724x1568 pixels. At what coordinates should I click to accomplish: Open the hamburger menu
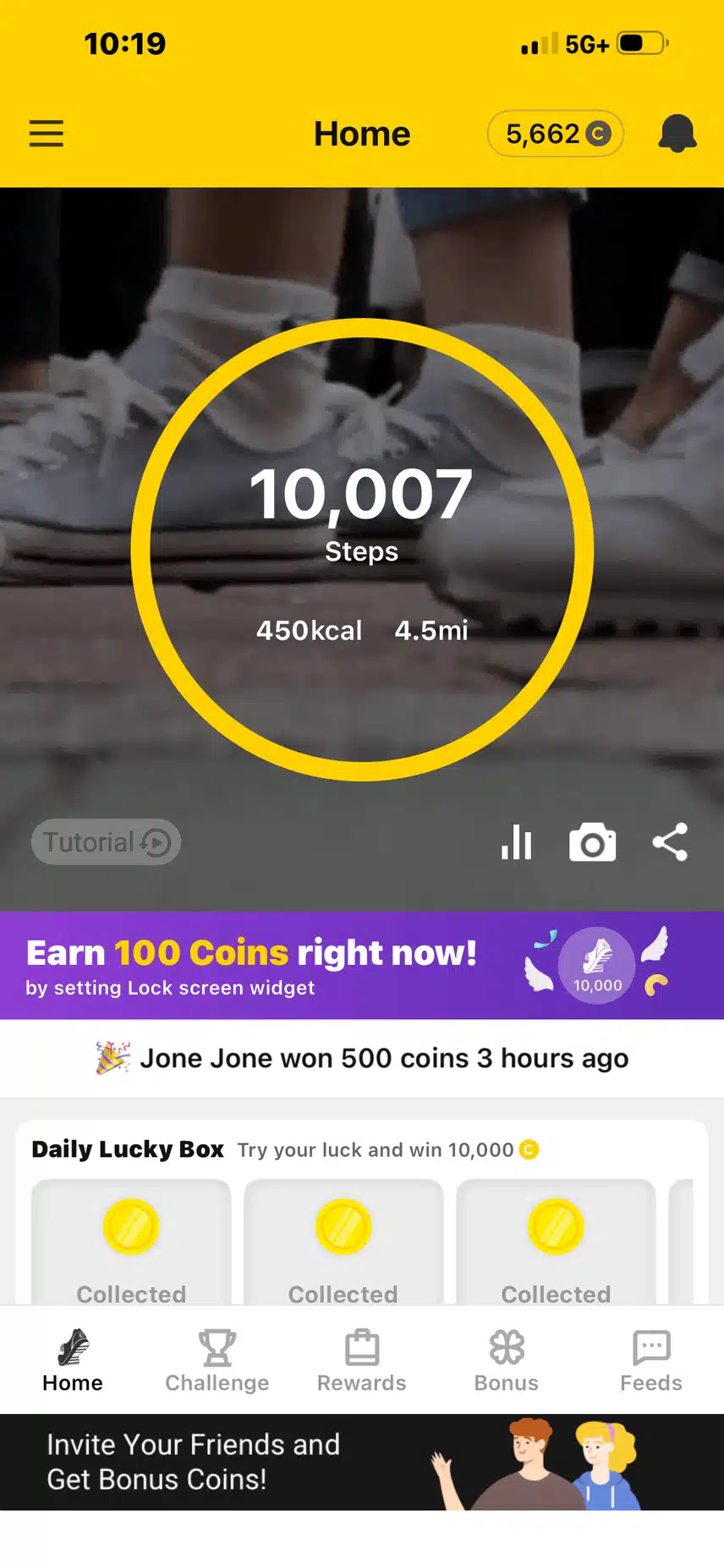[47, 134]
